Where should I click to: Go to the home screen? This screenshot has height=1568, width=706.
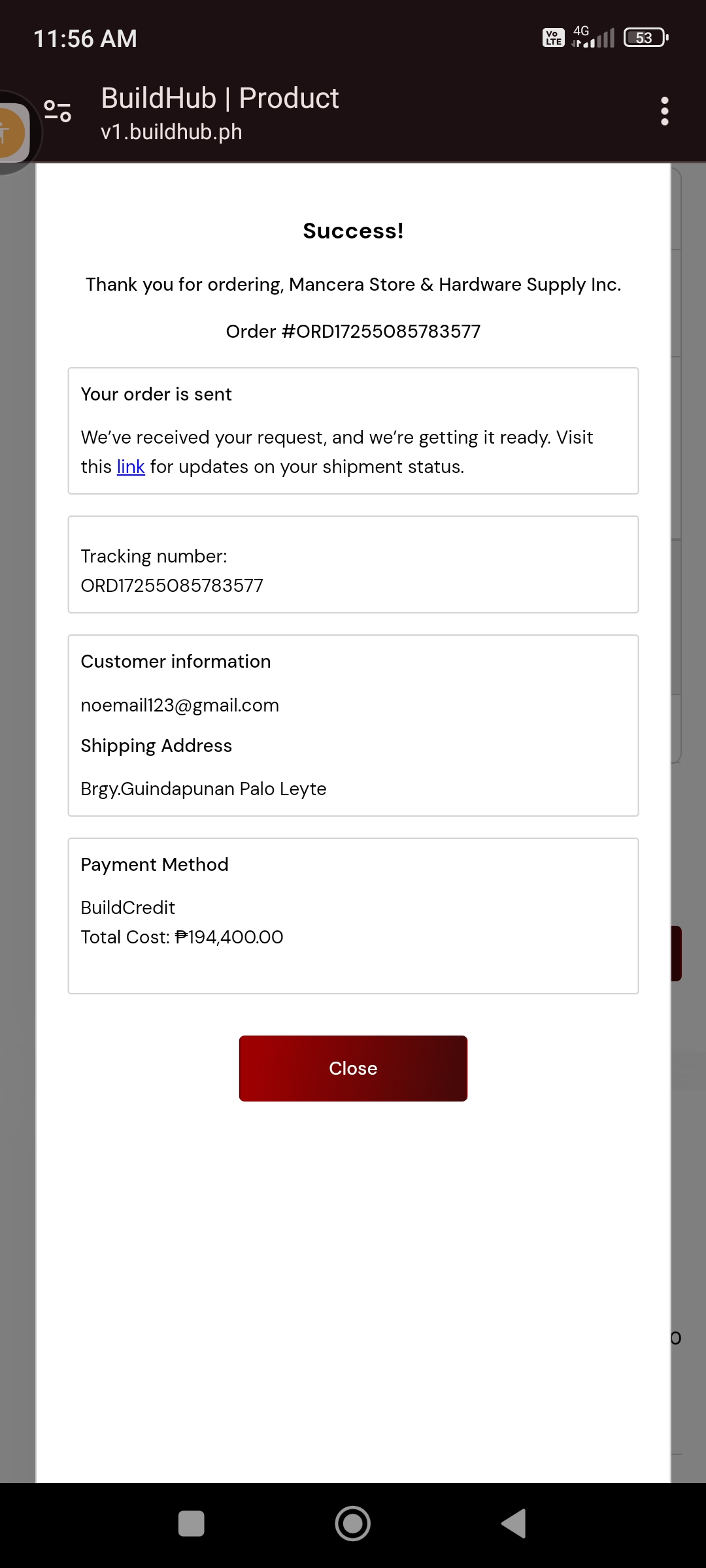pos(353,1524)
